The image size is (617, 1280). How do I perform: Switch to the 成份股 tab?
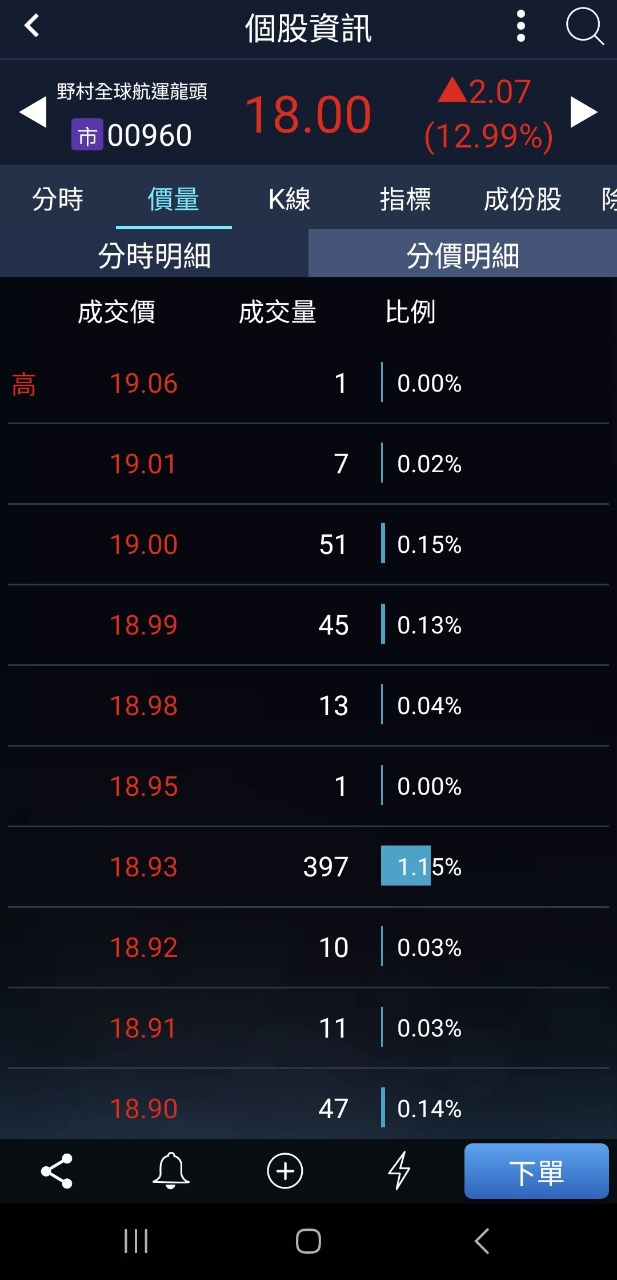pos(522,199)
